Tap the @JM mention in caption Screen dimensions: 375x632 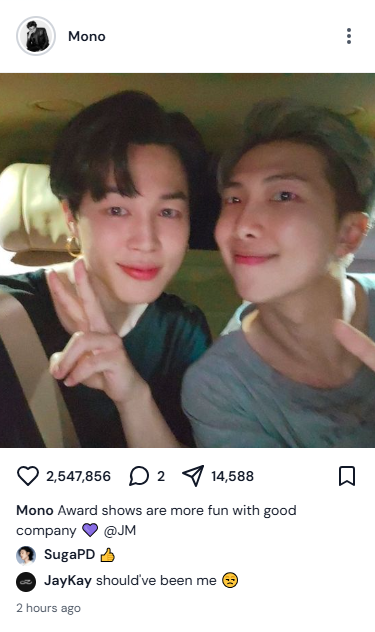[120, 530]
